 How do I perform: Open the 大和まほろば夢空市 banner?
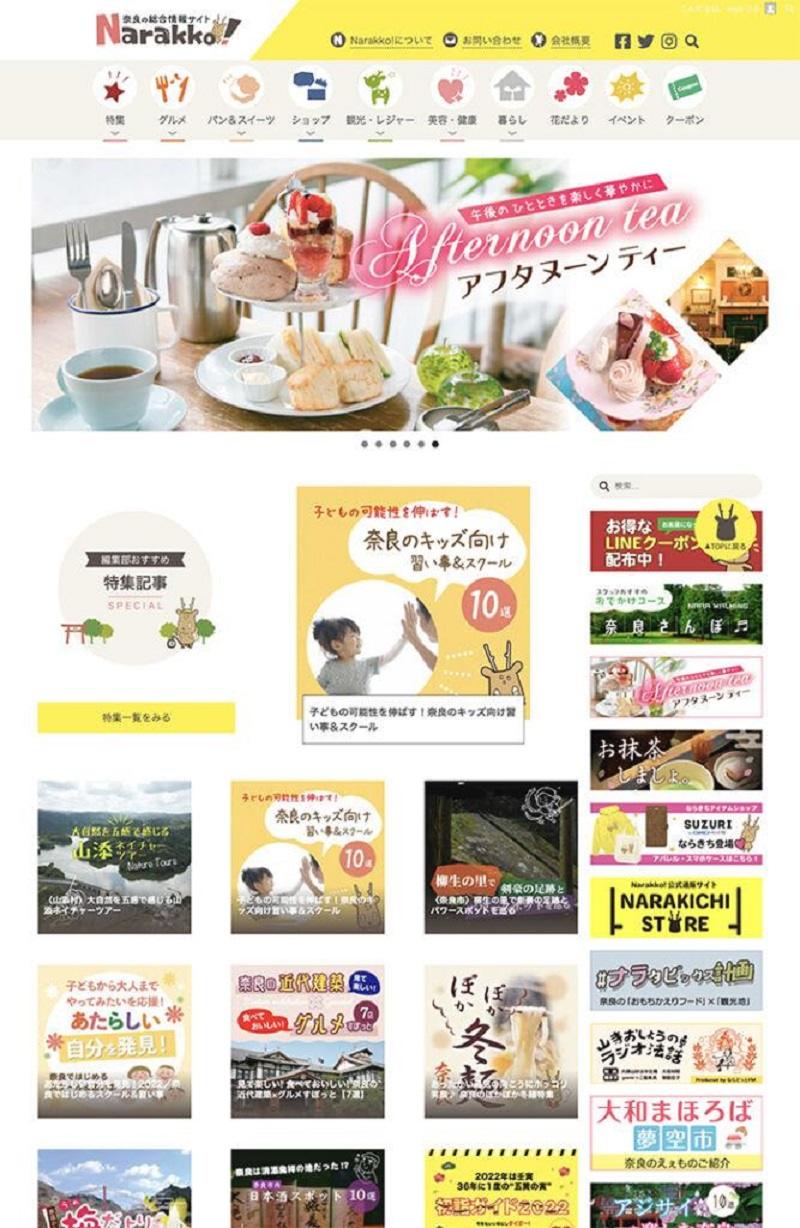[675, 1132]
